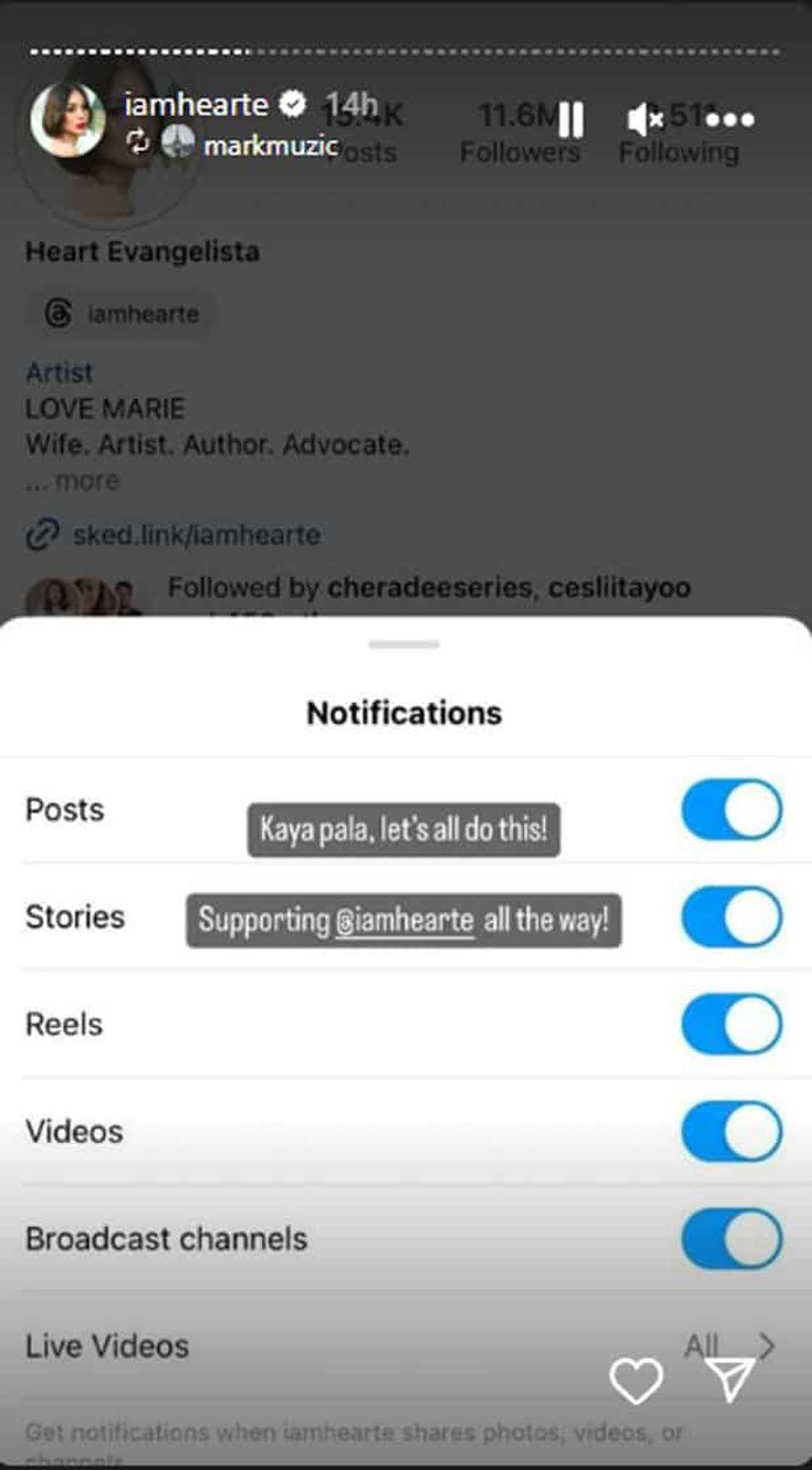Share story via the paper plane icon
This screenshot has width=812, height=1470.
click(729, 1379)
